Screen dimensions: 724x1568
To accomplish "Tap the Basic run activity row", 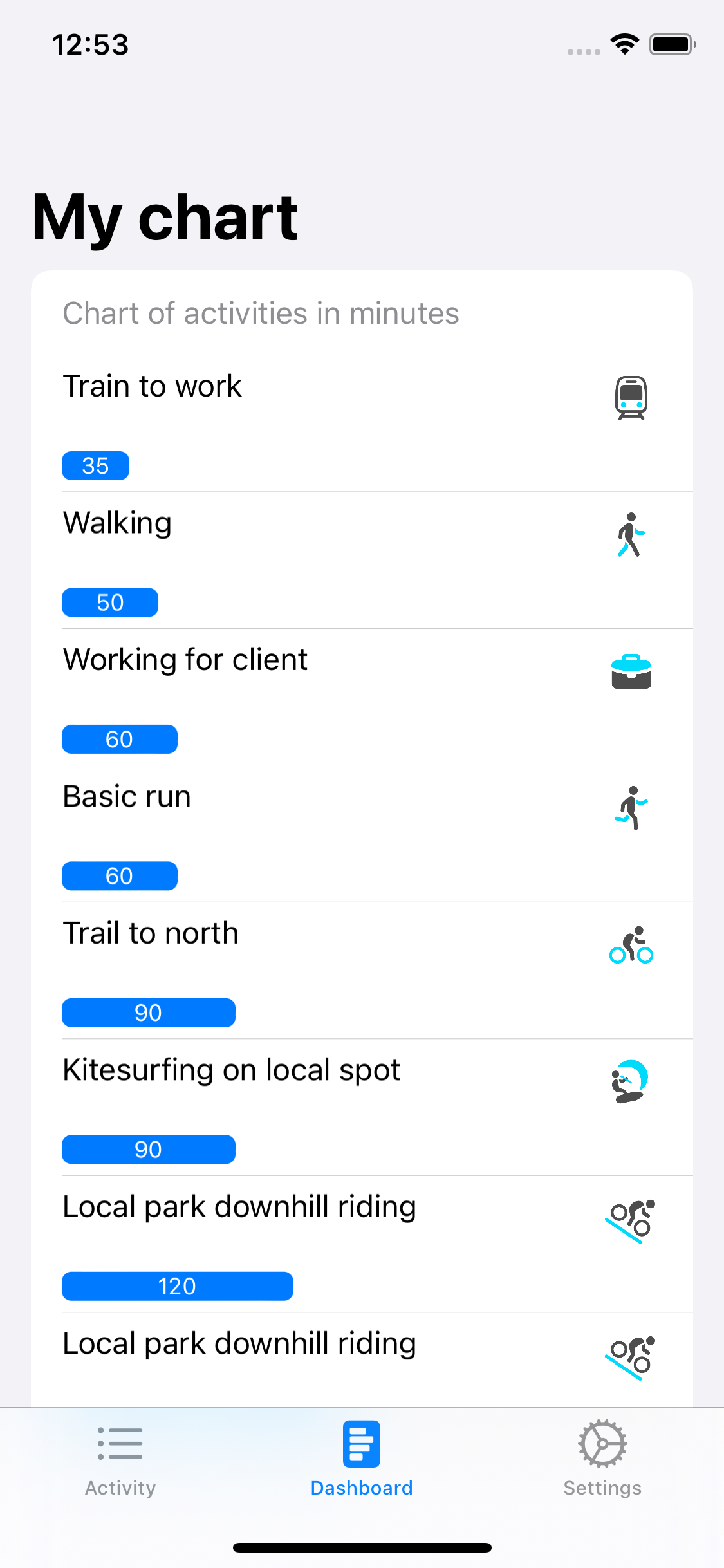I will (x=360, y=834).
